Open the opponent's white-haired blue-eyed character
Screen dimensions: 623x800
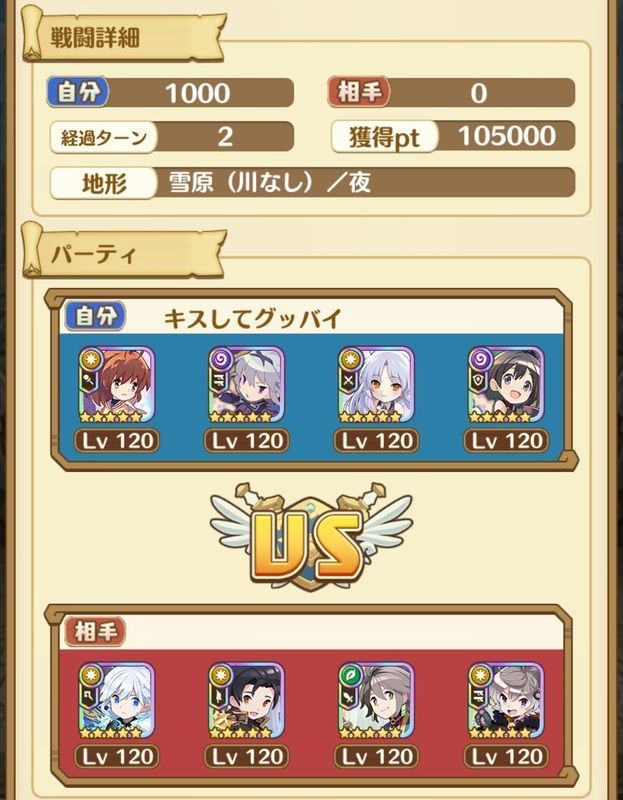pos(117,700)
